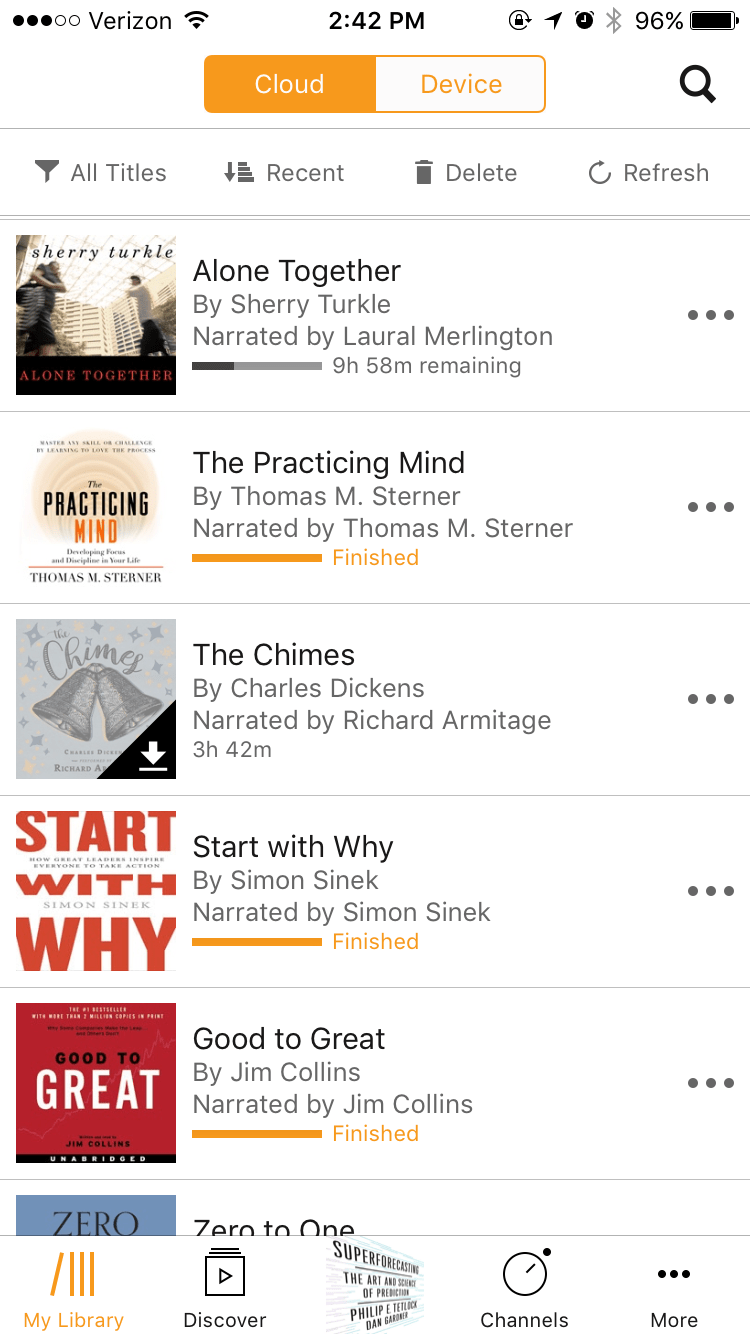Viewport: 750px width, 1334px height.
Task: Show more options for Alone Together
Action: coord(710,315)
